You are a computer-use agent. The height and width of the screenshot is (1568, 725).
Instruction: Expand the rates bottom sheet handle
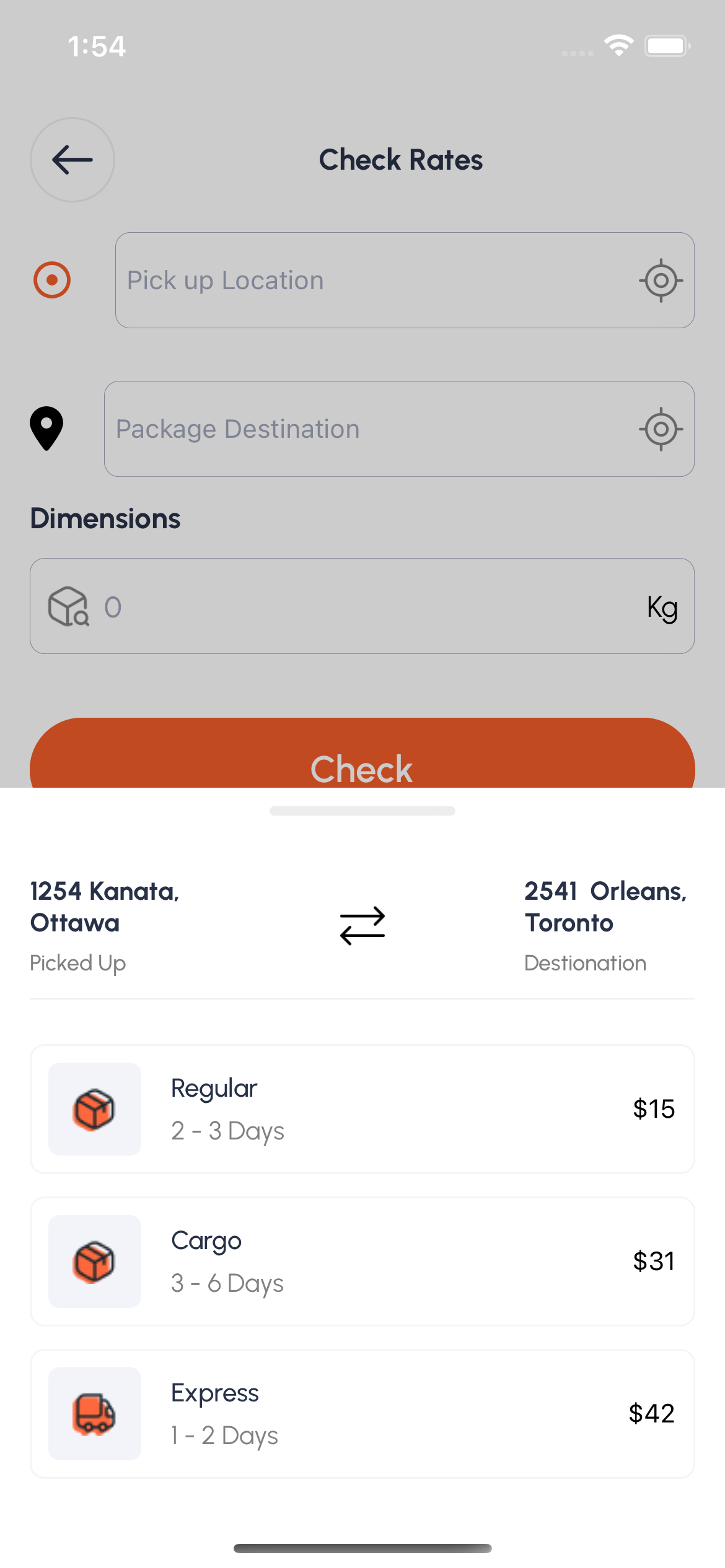362,811
